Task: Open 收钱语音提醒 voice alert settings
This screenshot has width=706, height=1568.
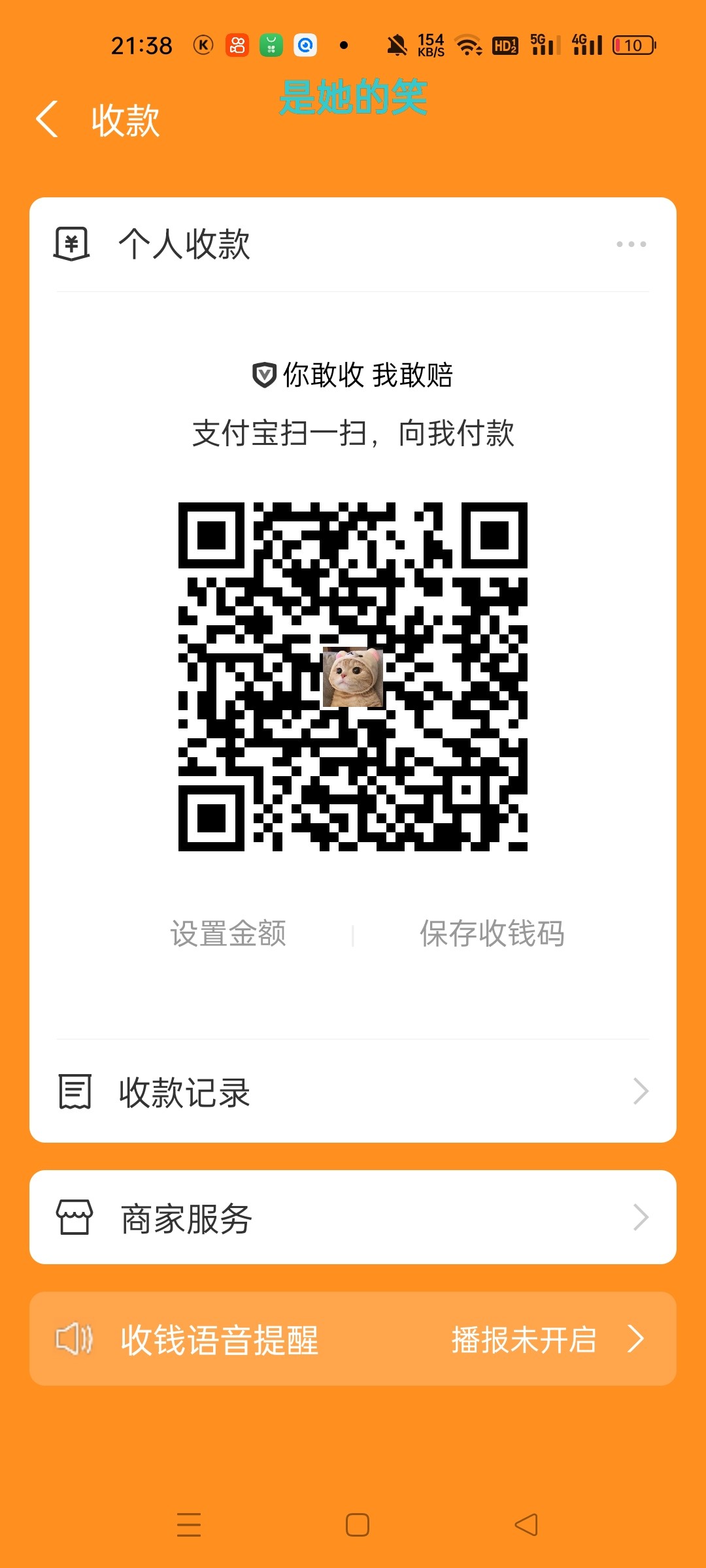Action: coord(353,1339)
